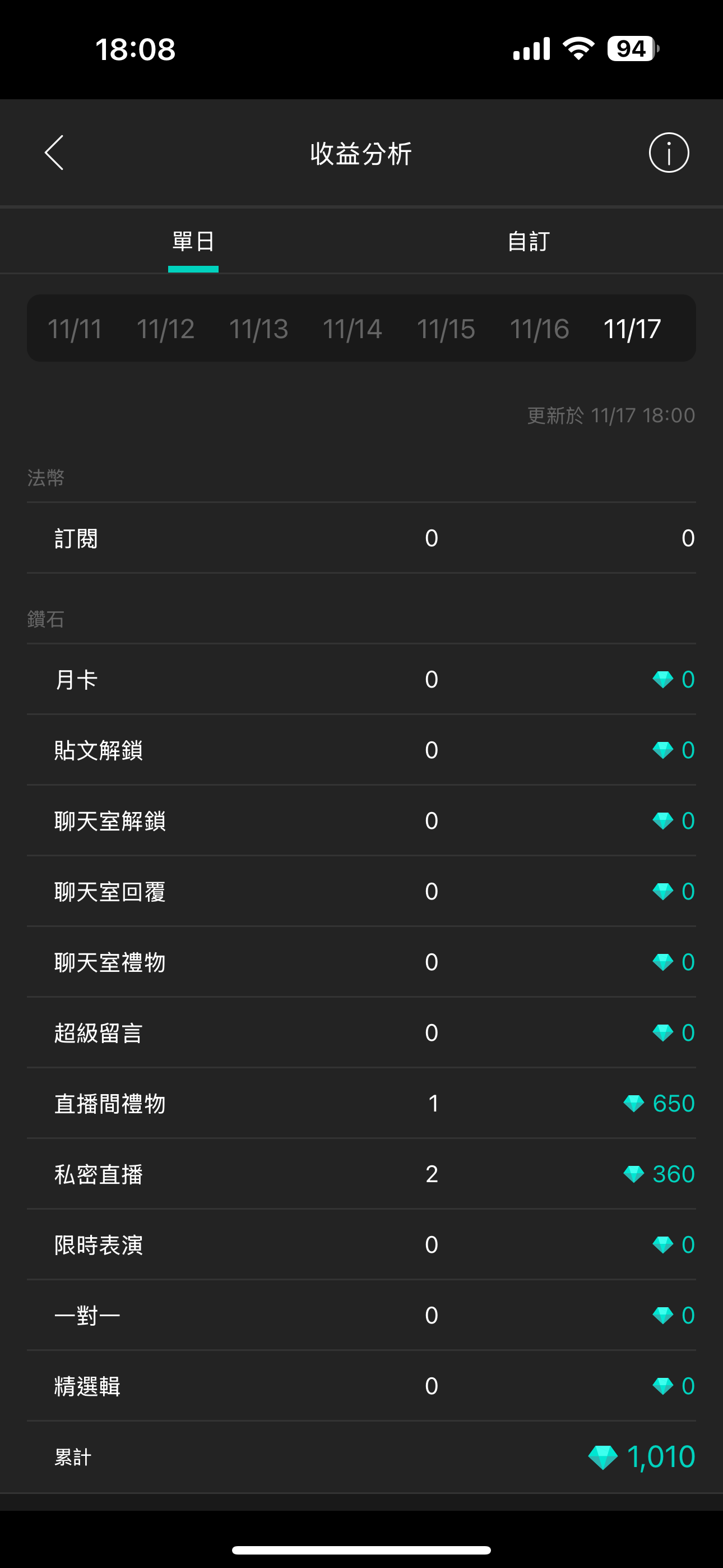Select the highlighted 11/17 date chip
The width and height of the screenshot is (723, 1568).
(x=632, y=328)
